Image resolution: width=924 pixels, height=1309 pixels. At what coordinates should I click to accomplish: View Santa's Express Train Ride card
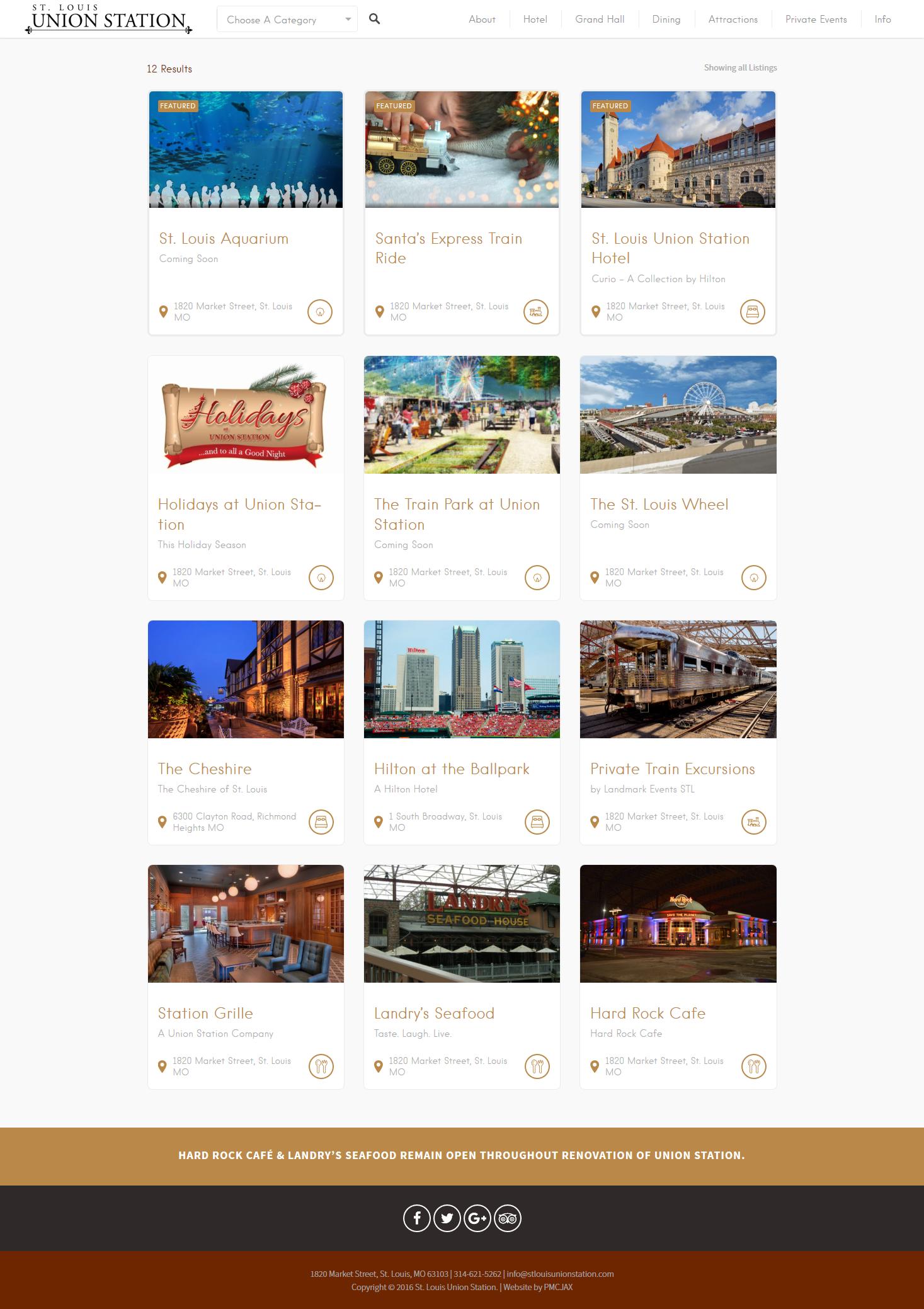point(448,248)
